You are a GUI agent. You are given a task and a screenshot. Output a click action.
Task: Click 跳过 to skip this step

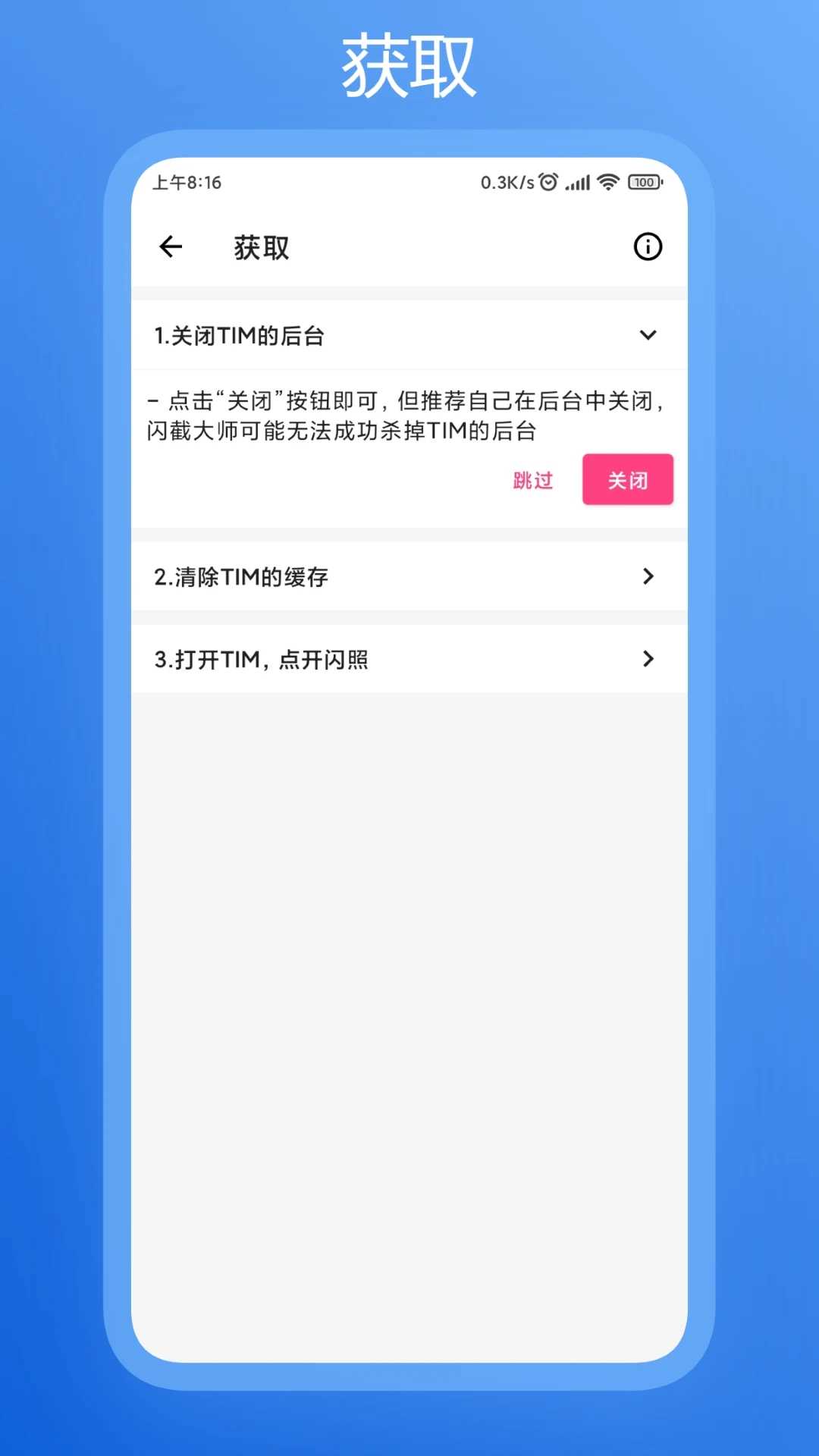pos(532,481)
